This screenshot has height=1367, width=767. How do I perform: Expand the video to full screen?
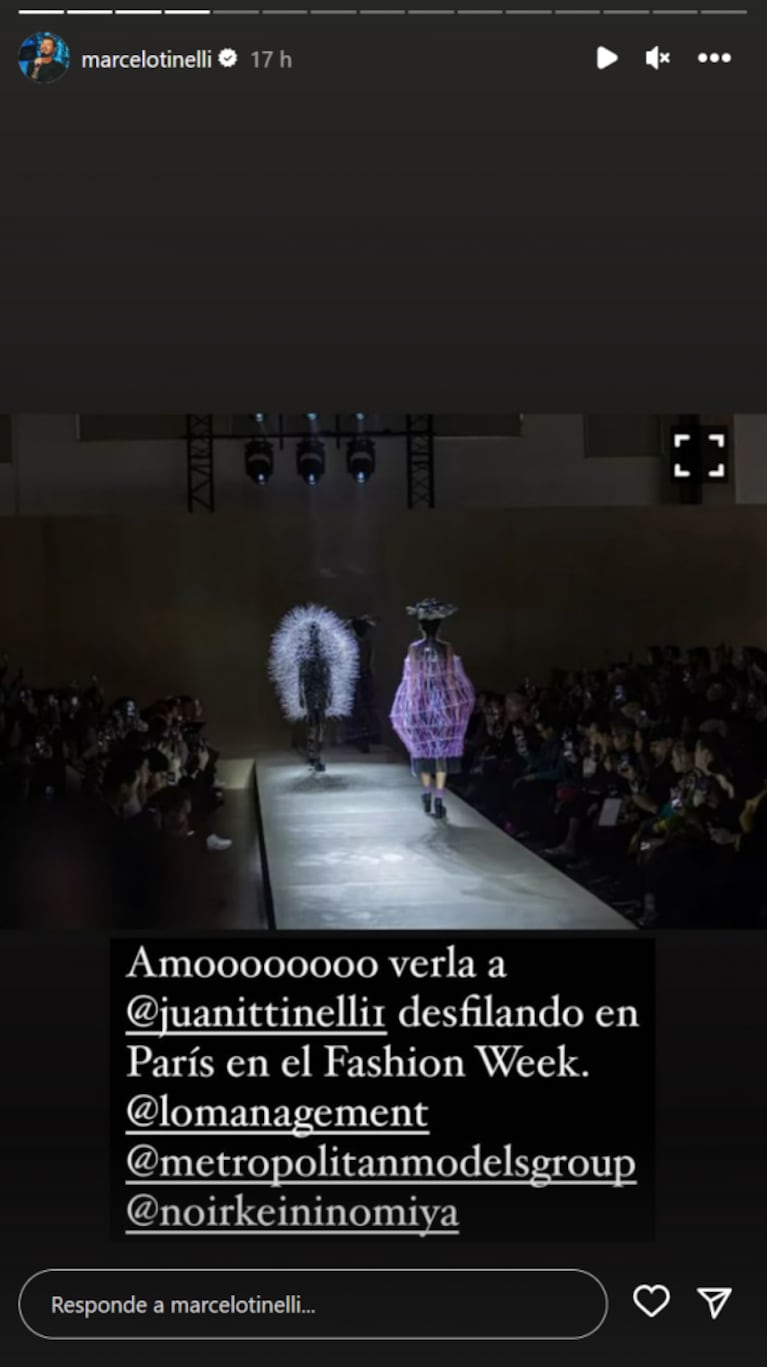(698, 456)
